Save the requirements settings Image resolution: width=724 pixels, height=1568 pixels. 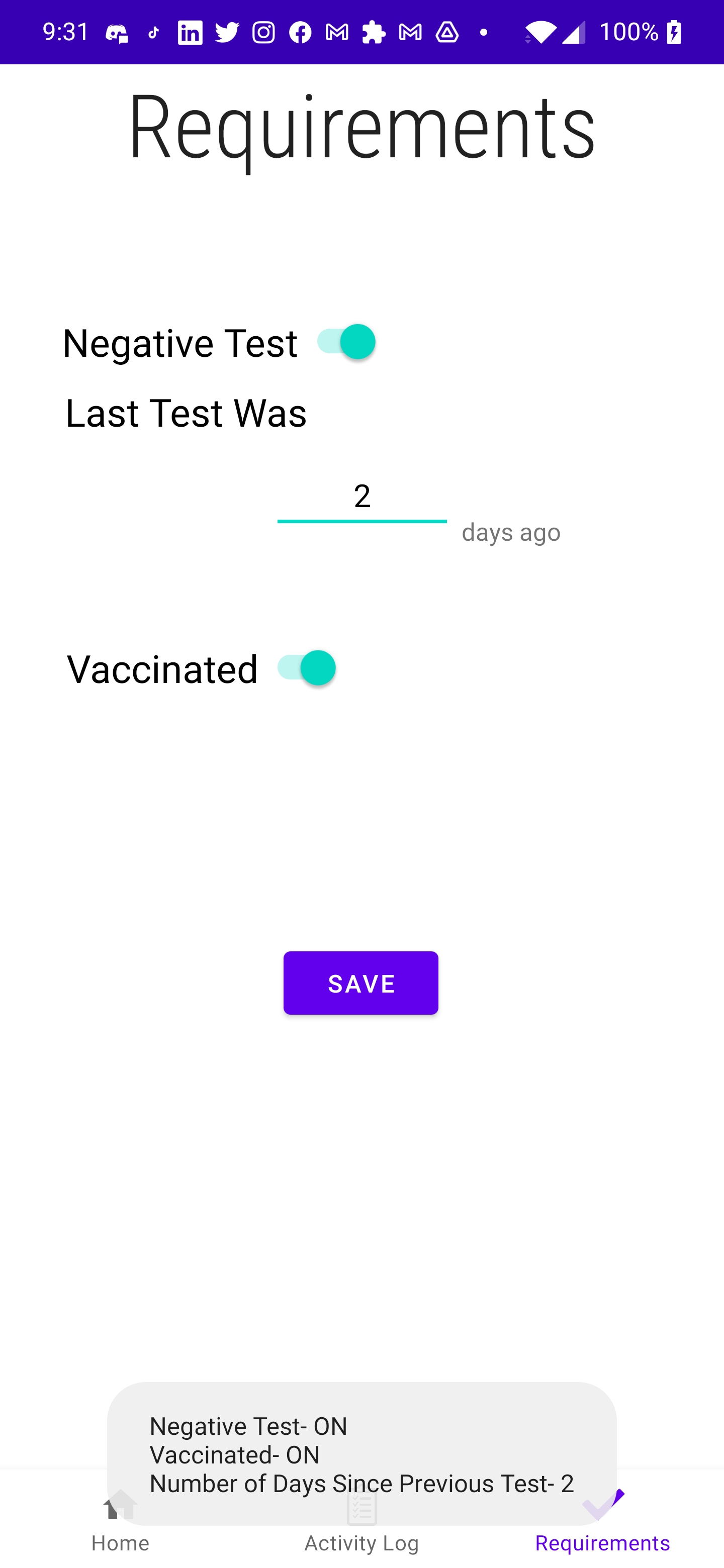point(360,983)
